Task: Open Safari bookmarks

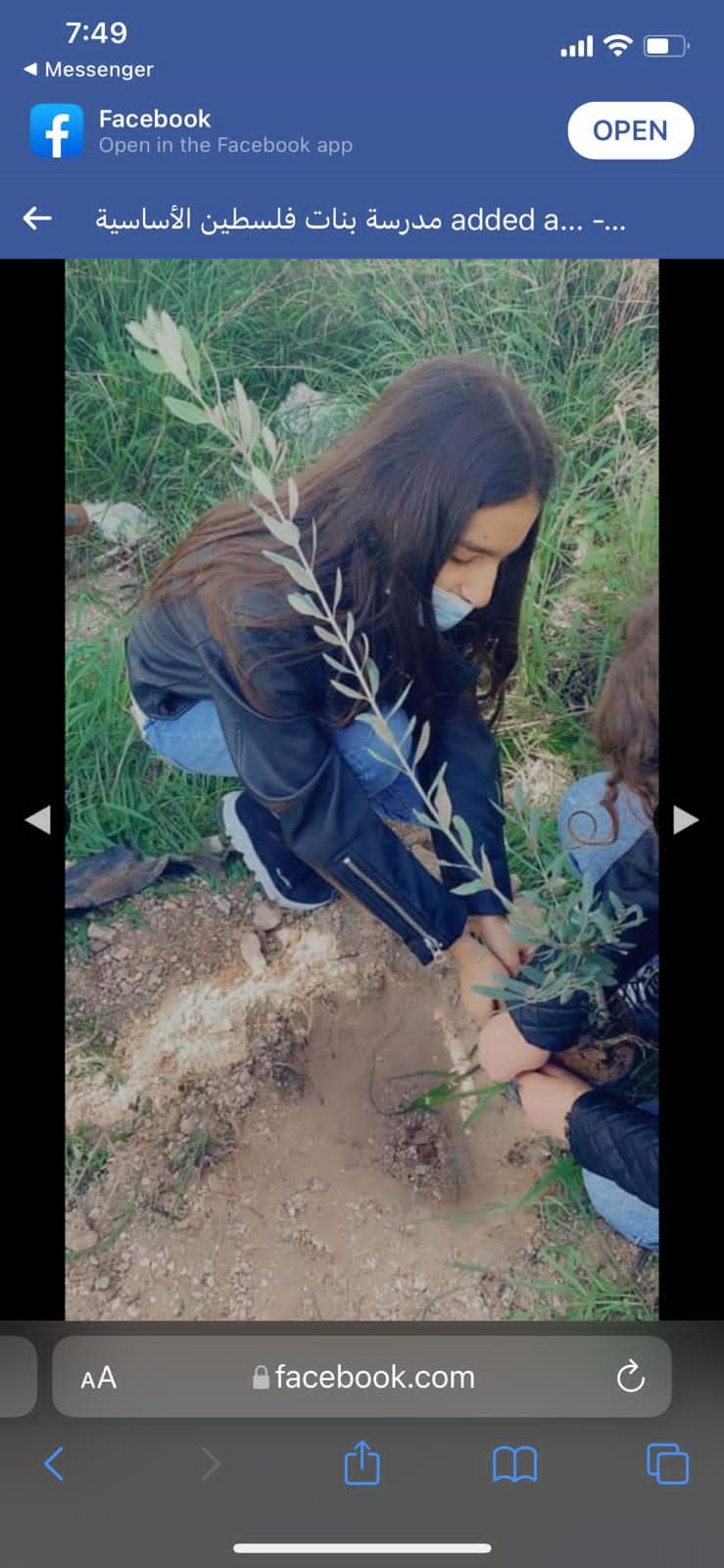Action: (x=514, y=1464)
